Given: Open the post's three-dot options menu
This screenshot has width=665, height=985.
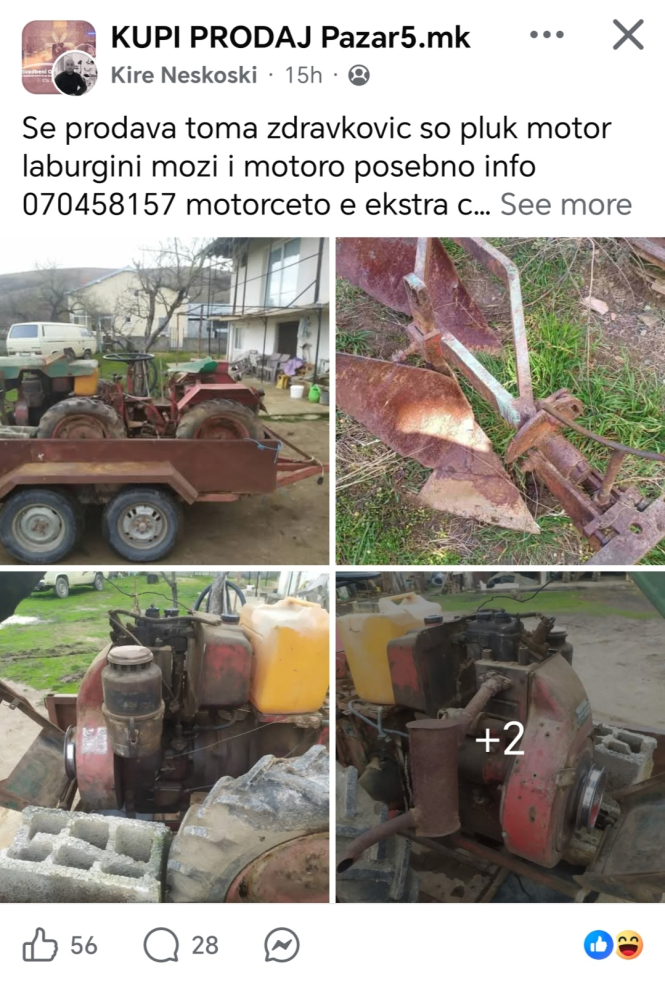Looking at the screenshot, I should [547, 35].
